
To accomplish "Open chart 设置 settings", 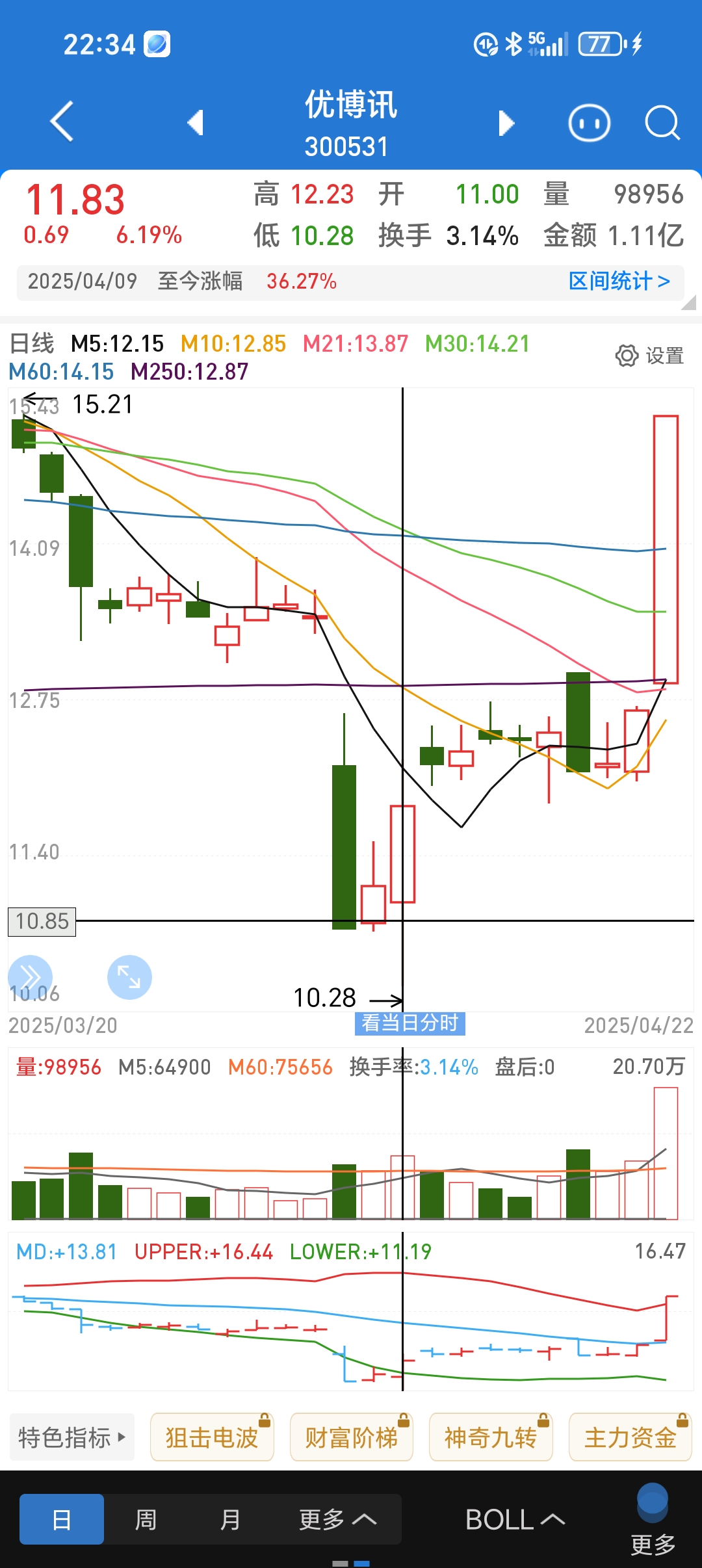I will (x=649, y=356).
